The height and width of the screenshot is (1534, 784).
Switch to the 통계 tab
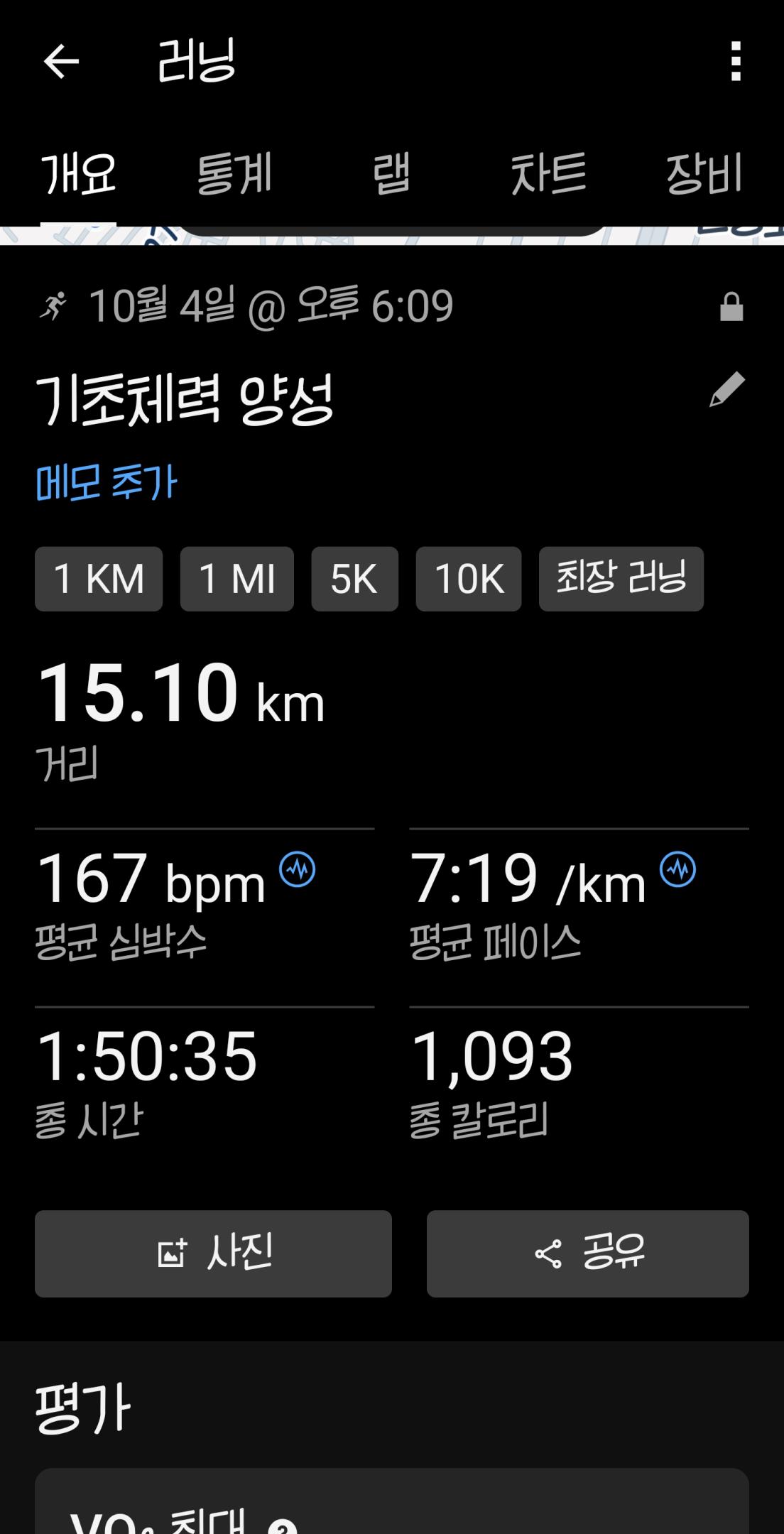(234, 174)
